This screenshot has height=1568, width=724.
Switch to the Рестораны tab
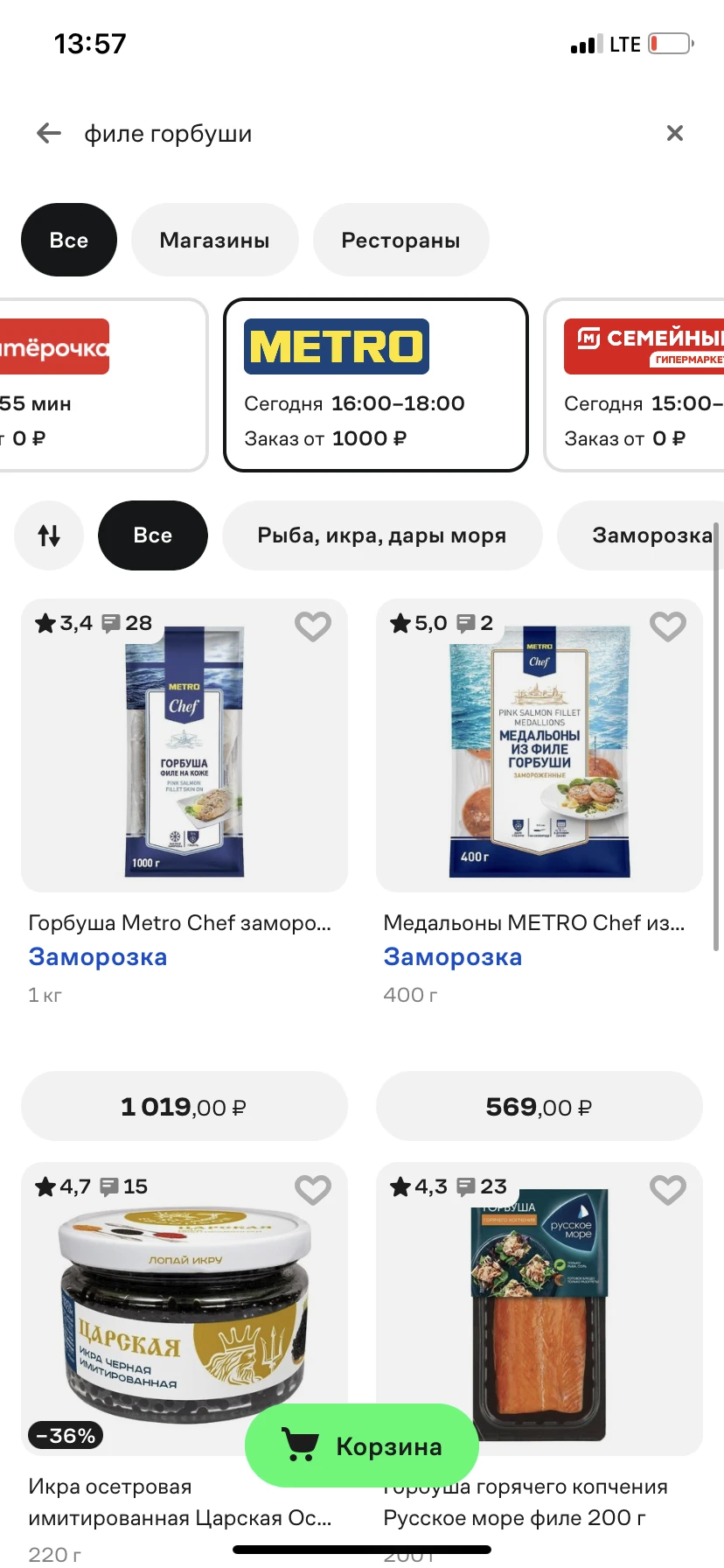pos(400,241)
